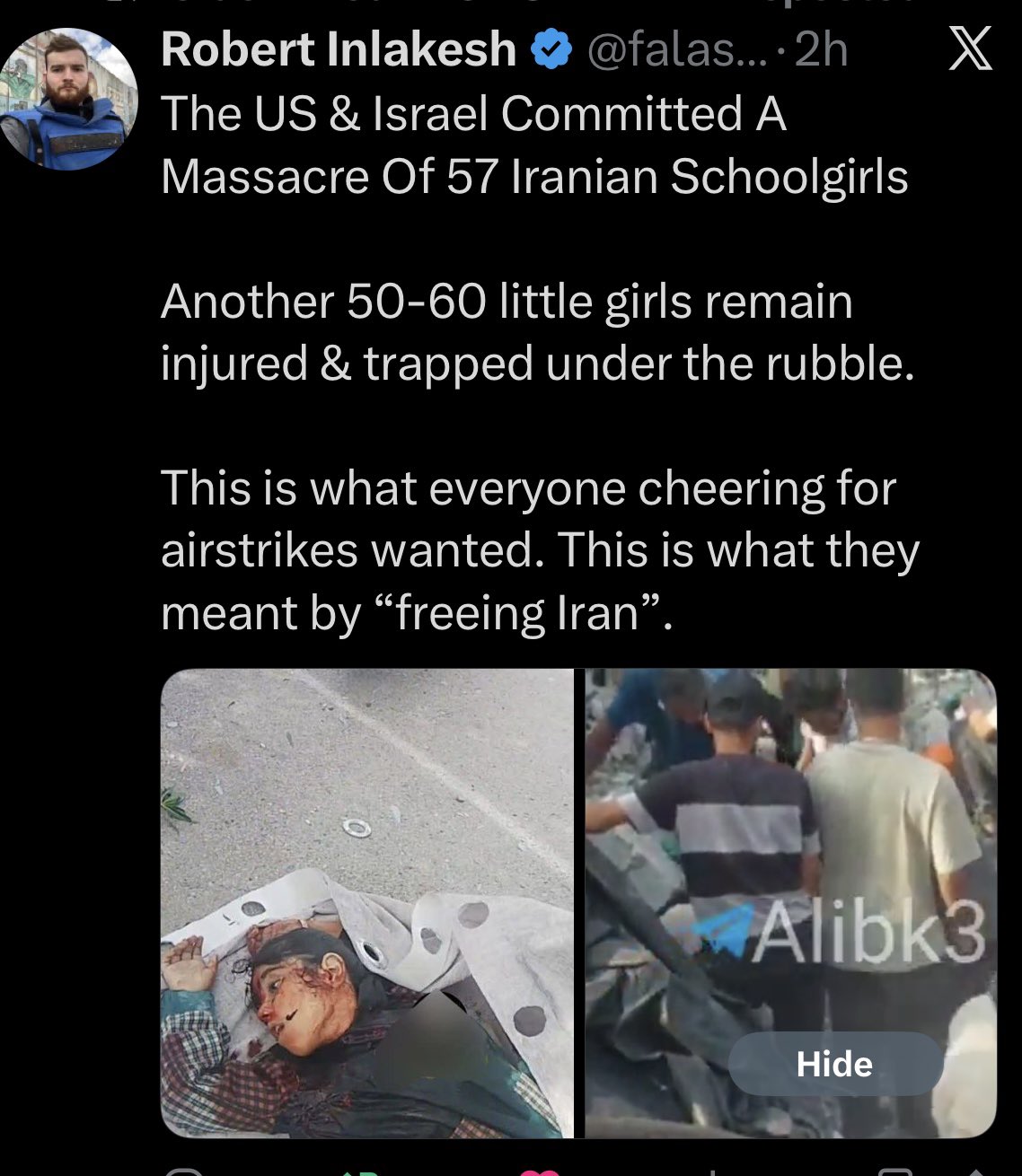Tap the Hide button on the media
This screenshot has height=1176, width=1022.
[834, 1064]
